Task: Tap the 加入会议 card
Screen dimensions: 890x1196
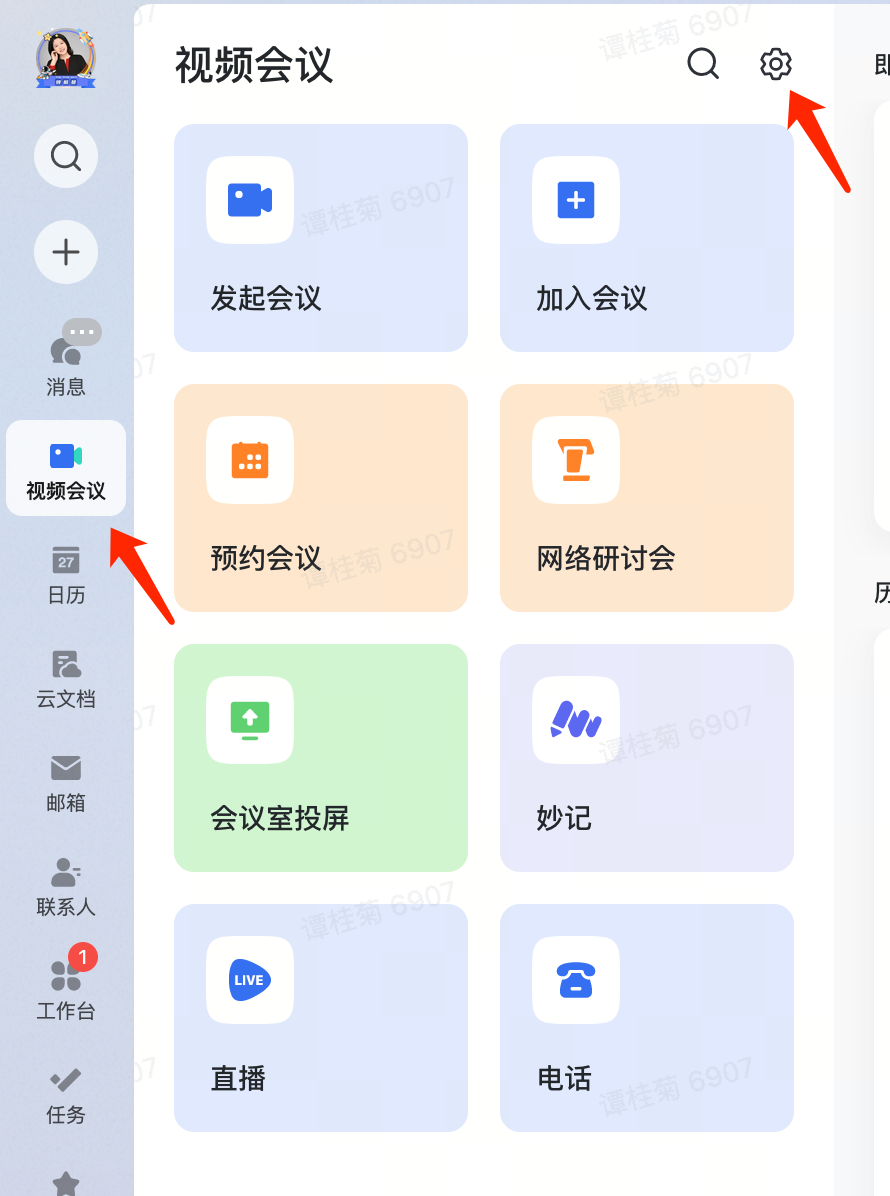Action: pyautogui.click(x=647, y=238)
